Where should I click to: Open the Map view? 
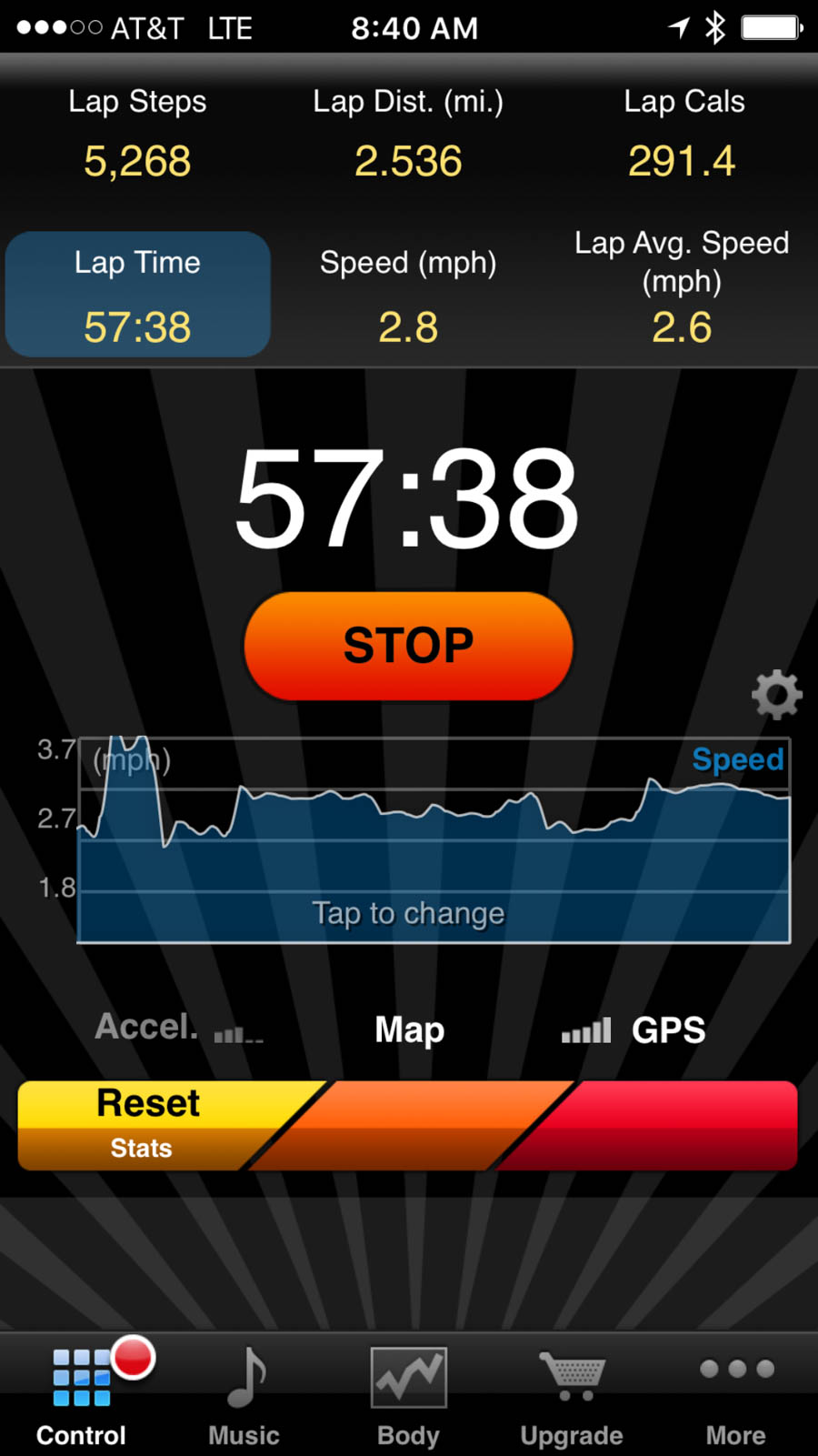click(x=409, y=1029)
